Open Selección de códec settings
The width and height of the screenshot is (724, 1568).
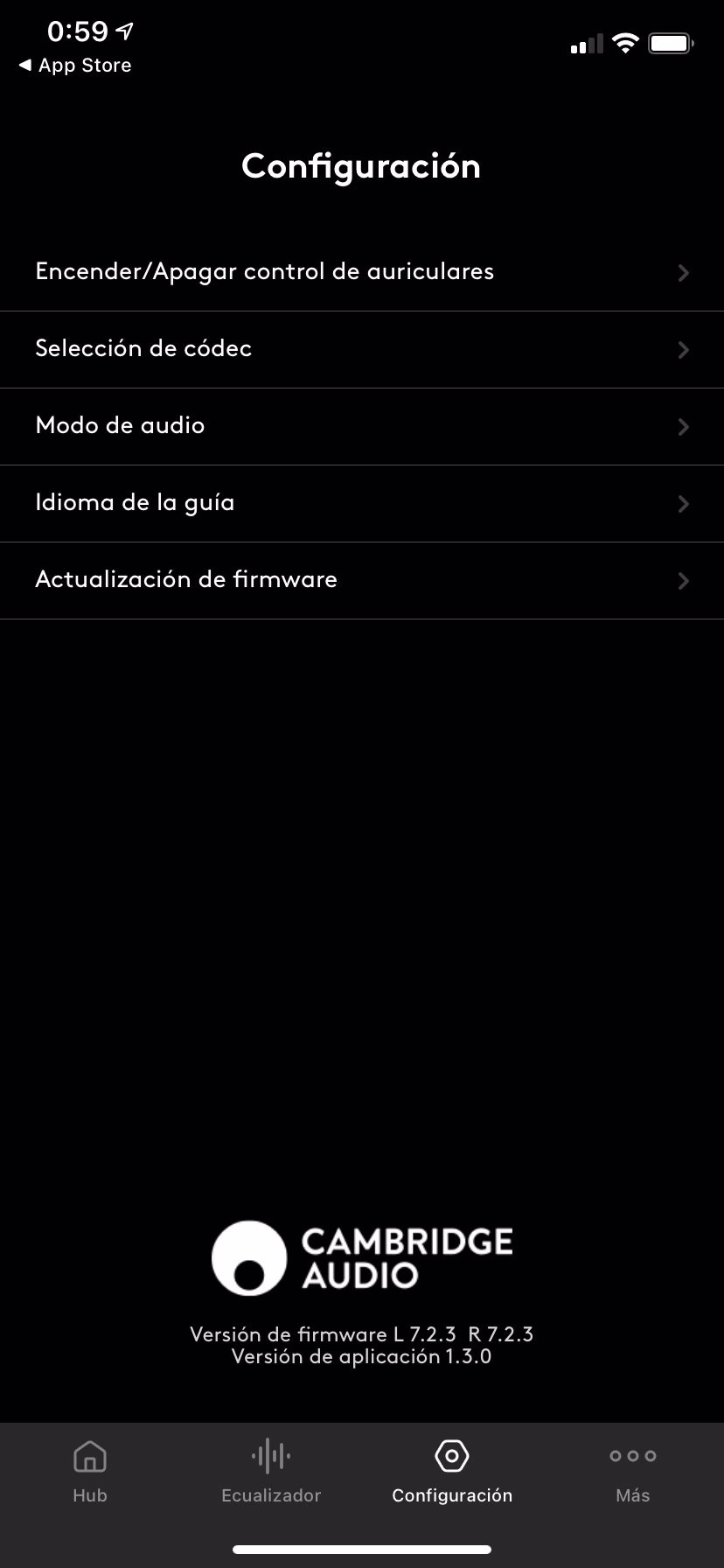(x=362, y=349)
